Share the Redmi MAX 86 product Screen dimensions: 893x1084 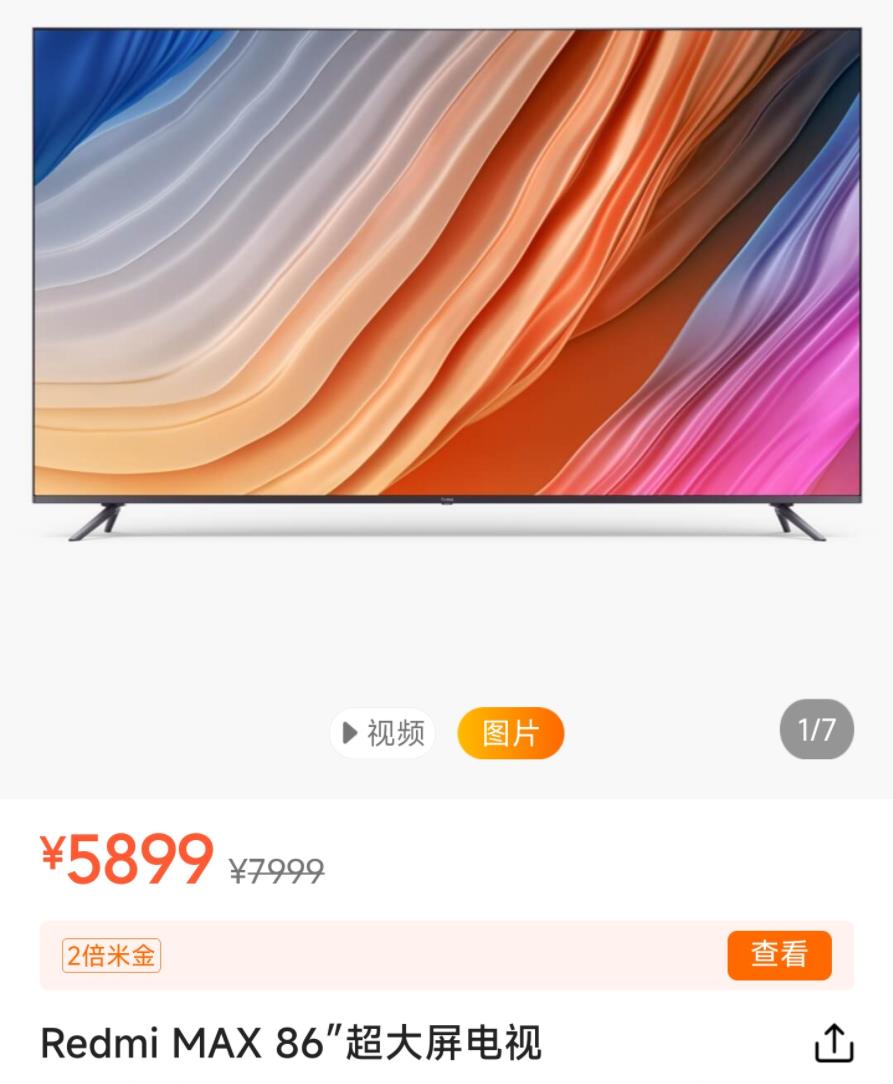[834, 1044]
